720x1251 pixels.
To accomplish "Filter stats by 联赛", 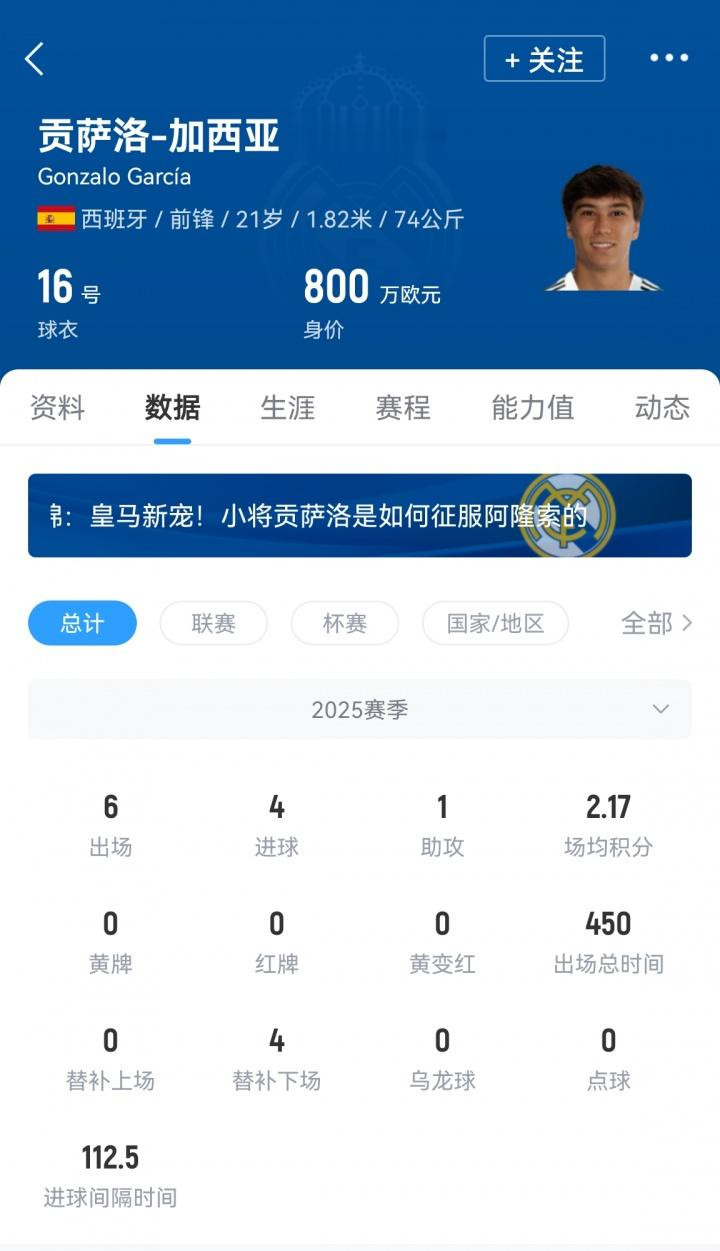I will (x=213, y=623).
